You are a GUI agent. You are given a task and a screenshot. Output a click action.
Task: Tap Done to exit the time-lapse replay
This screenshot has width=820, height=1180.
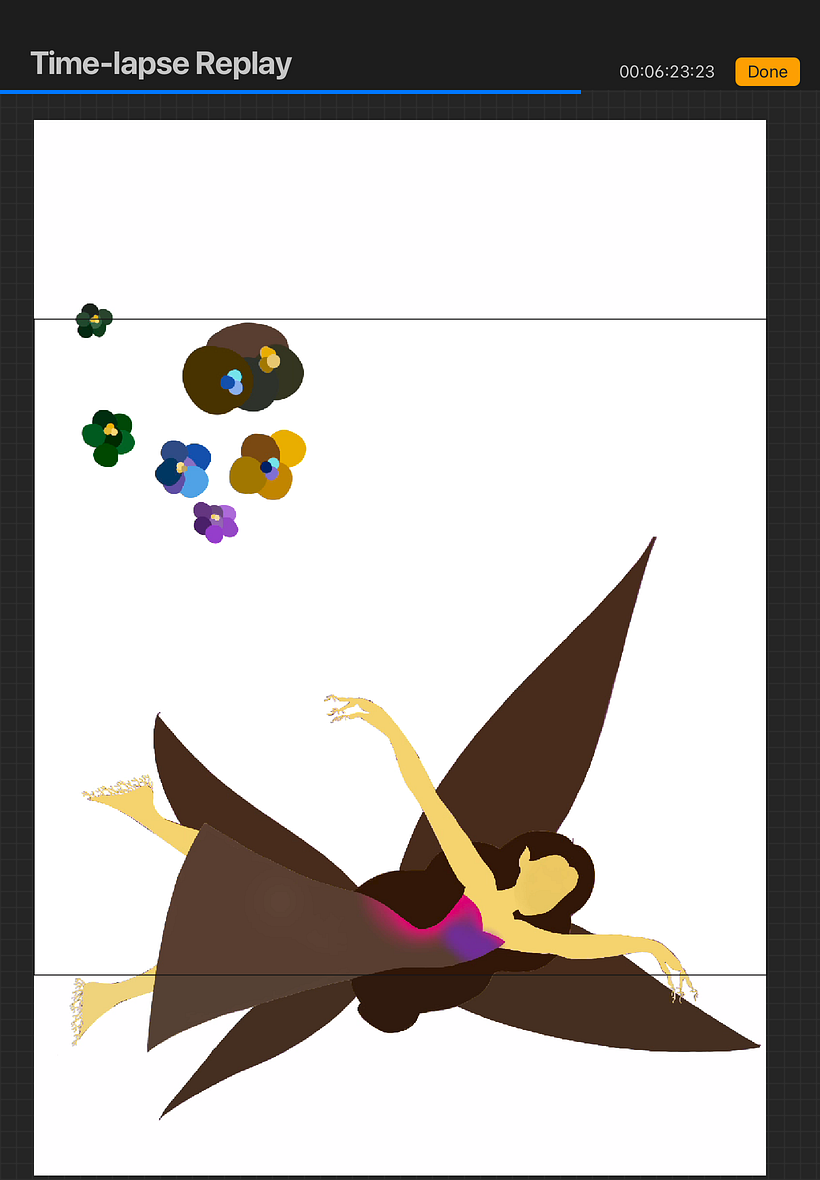pyautogui.click(x=767, y=71)
